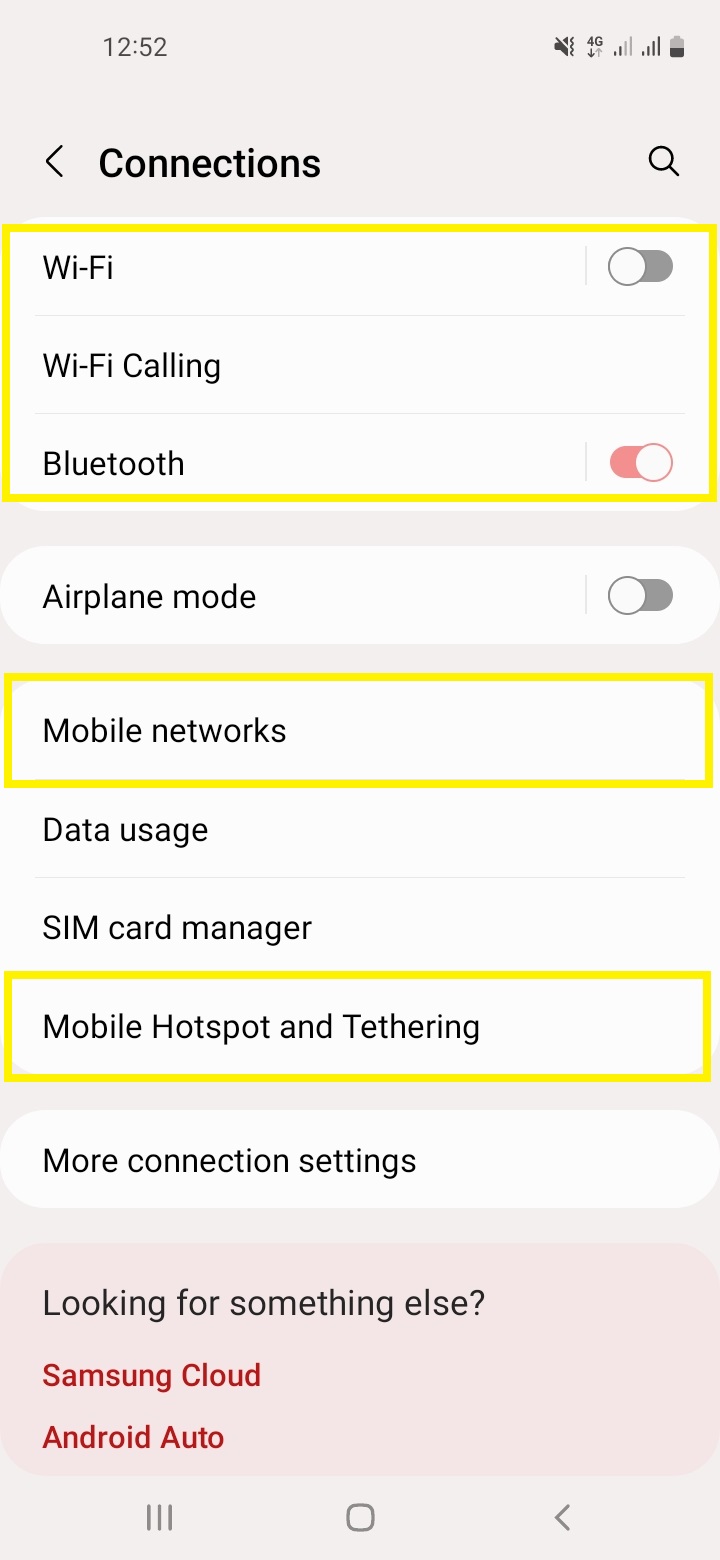Open More connection settings

[x=360, y=1160]
